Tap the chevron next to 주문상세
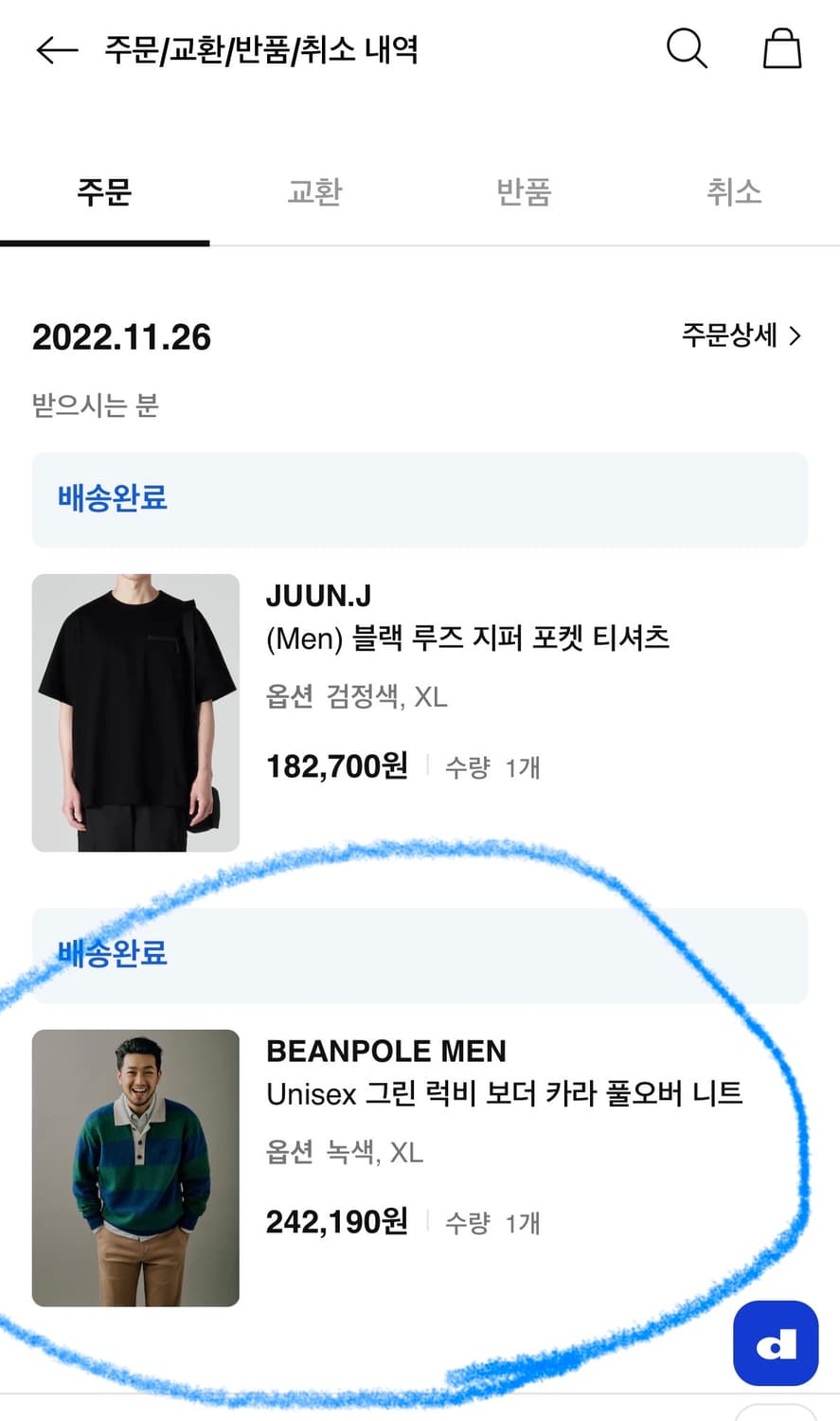Image resolution: width=840 pixels, height=1421 pixels. tap(795, 336)
